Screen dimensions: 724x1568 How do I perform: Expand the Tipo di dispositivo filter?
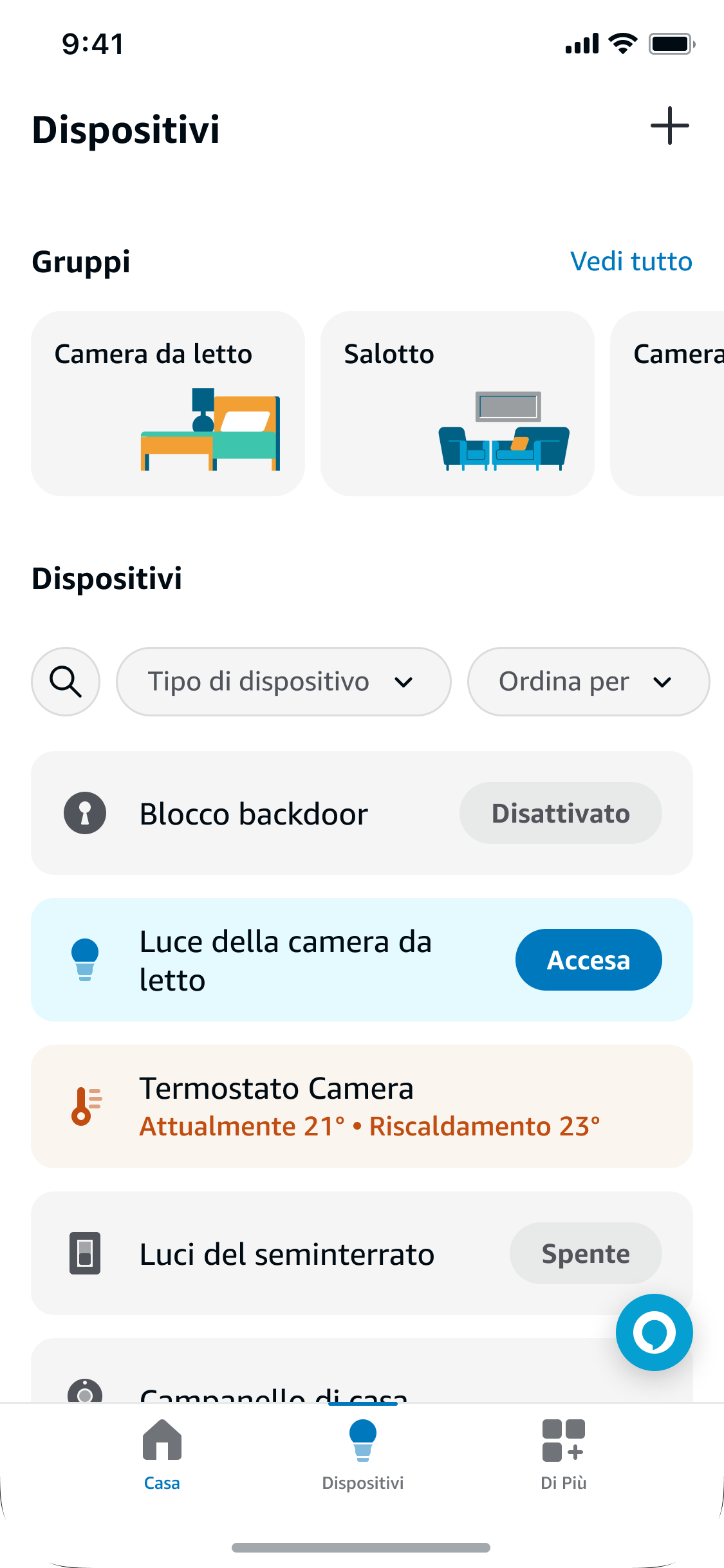click(283, 682)
